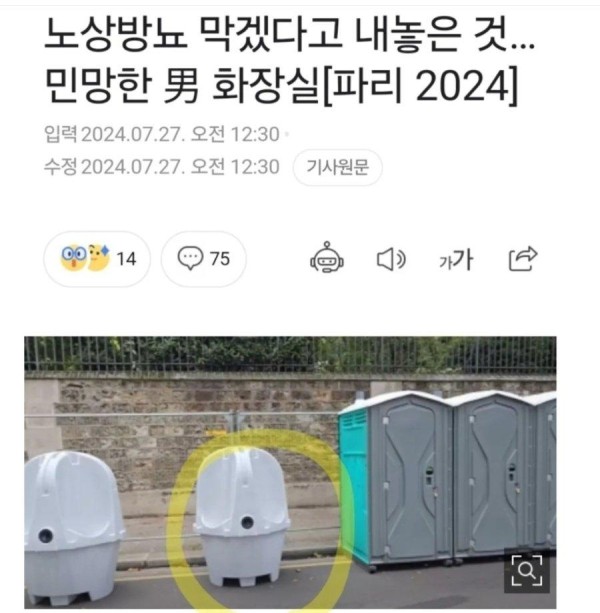This screenshot has width=600, height=613.
Task: Change the font size with 가가
Action: point(455,260)
